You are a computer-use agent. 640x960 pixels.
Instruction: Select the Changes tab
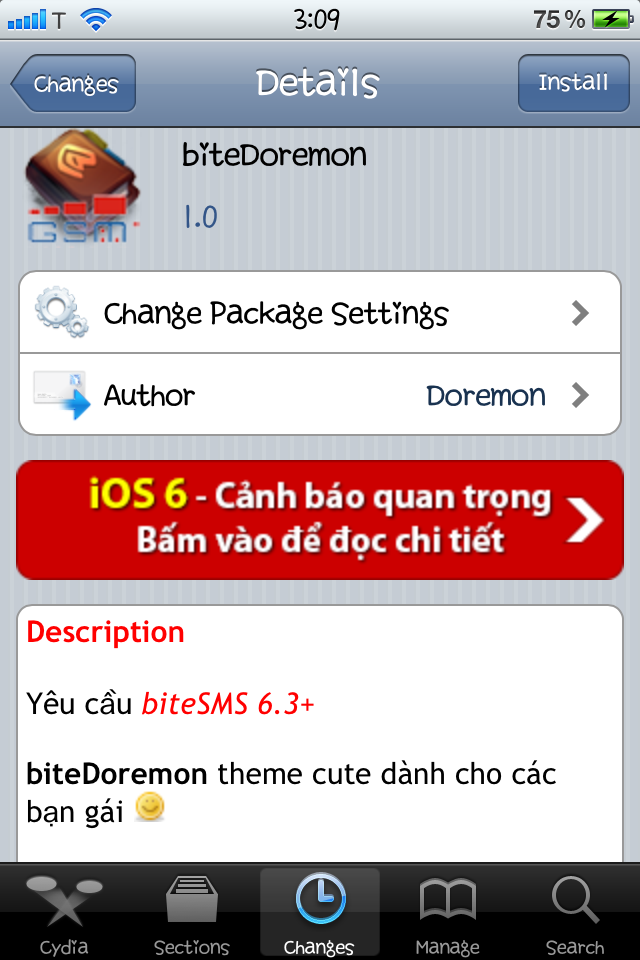tap(320, 912)
